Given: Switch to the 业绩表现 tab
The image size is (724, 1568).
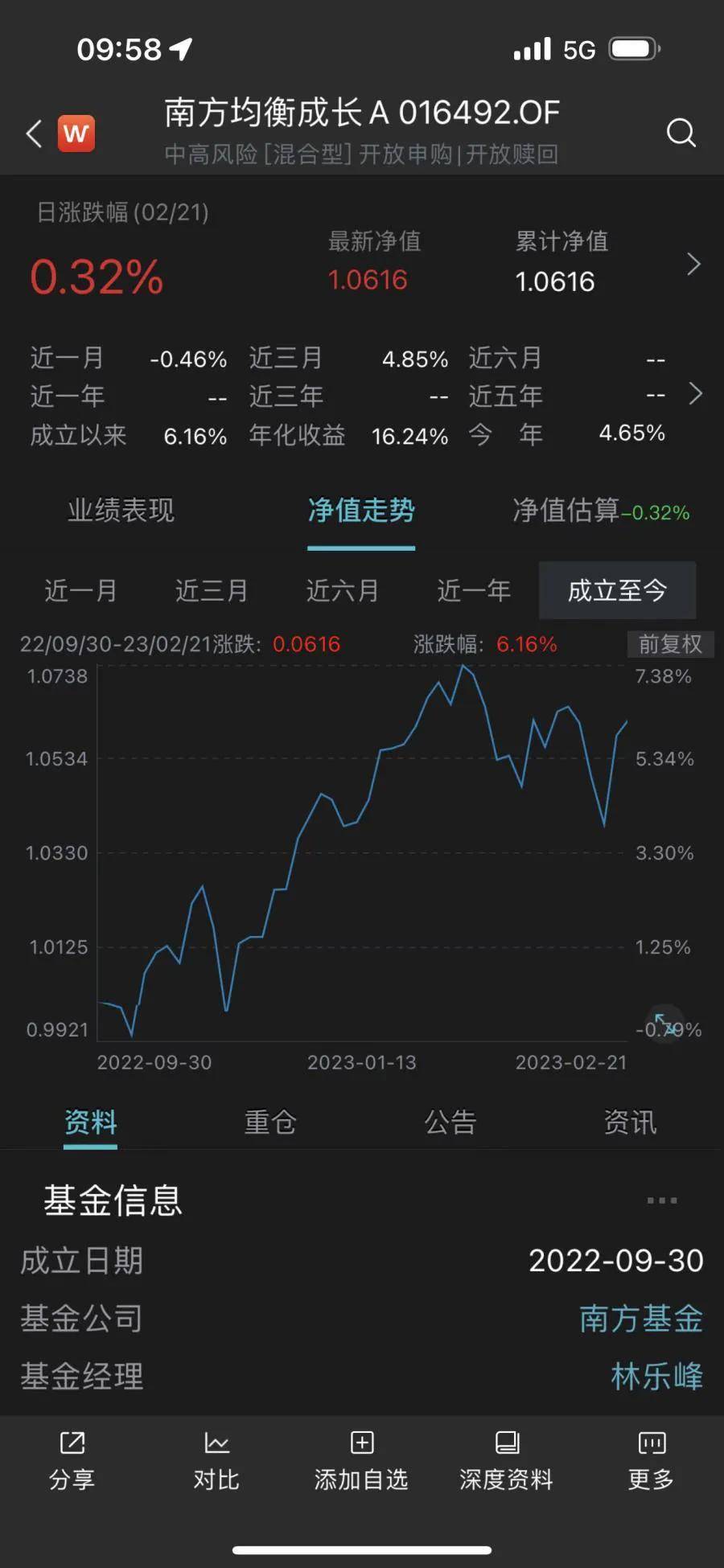Looking at the screenshot, I should tap(121, 511).
